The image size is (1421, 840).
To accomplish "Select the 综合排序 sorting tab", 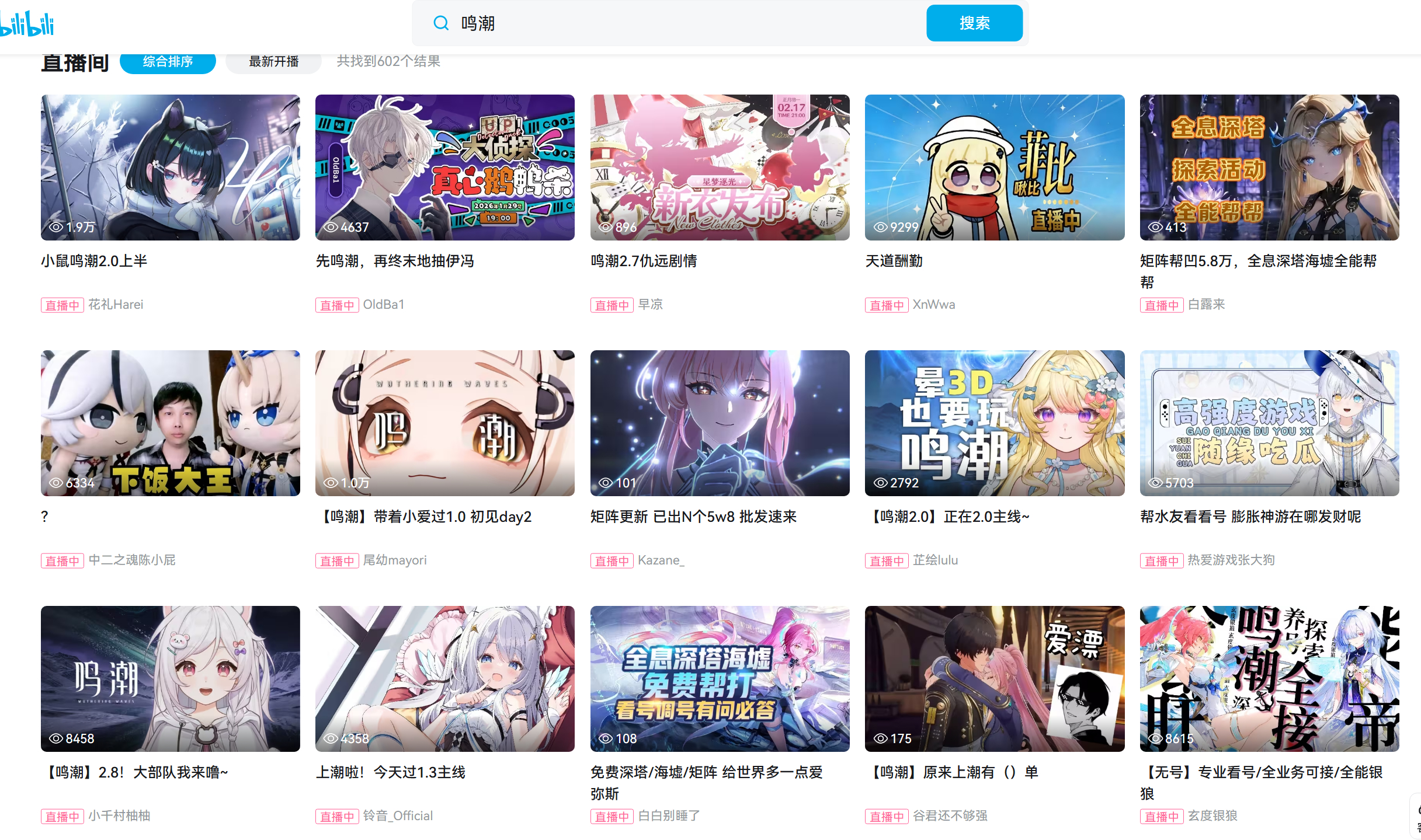I will [x=168, y=61].
